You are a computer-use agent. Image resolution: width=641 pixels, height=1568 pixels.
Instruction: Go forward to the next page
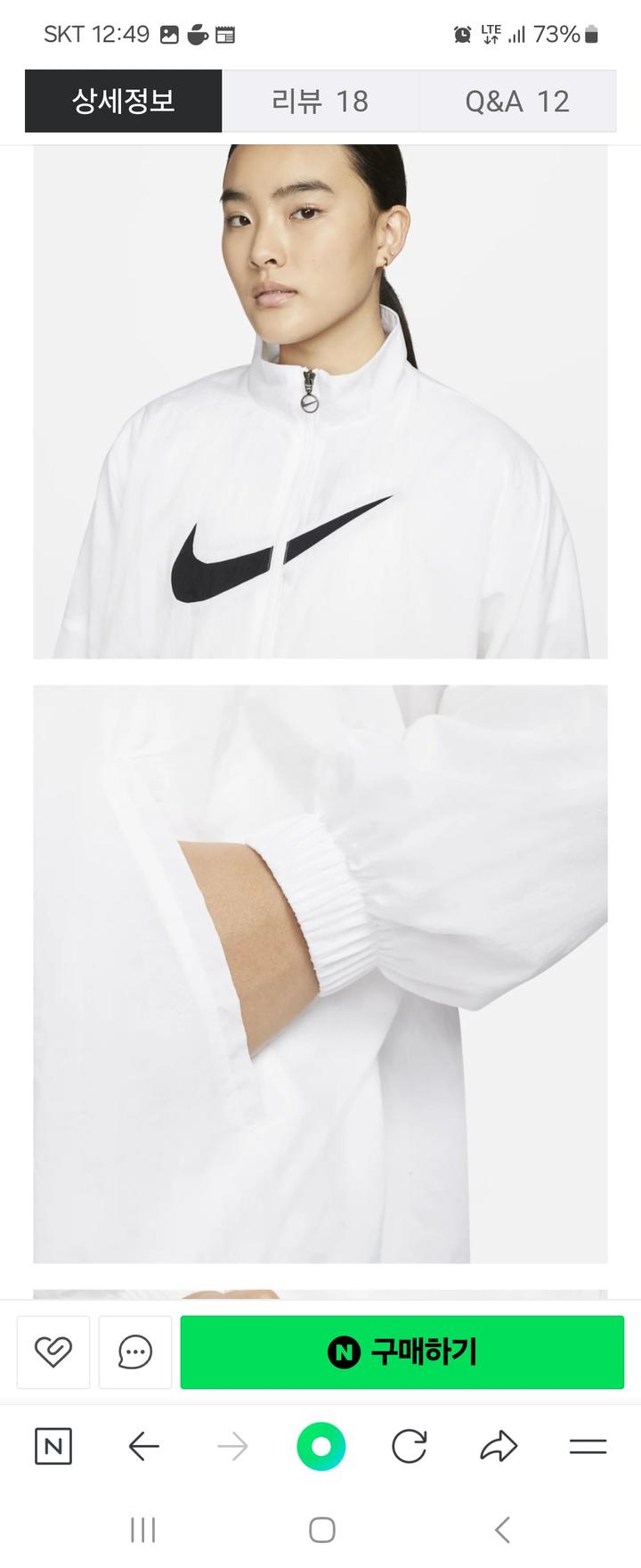click(x=232, y=1446)
